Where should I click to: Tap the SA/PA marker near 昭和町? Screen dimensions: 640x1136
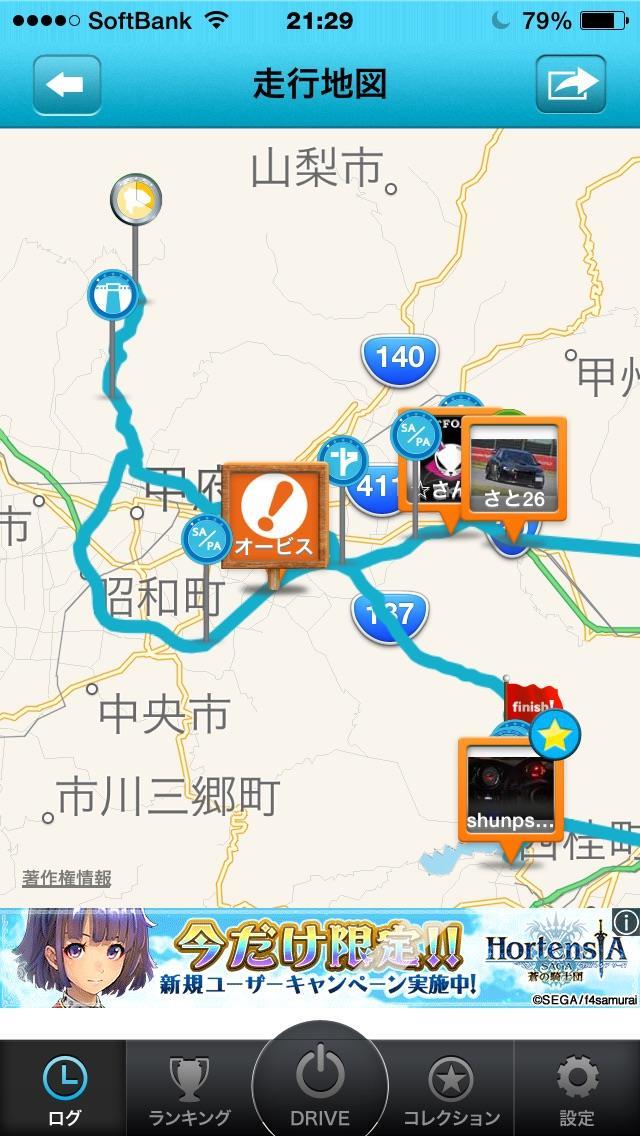[x=207, y=540]
